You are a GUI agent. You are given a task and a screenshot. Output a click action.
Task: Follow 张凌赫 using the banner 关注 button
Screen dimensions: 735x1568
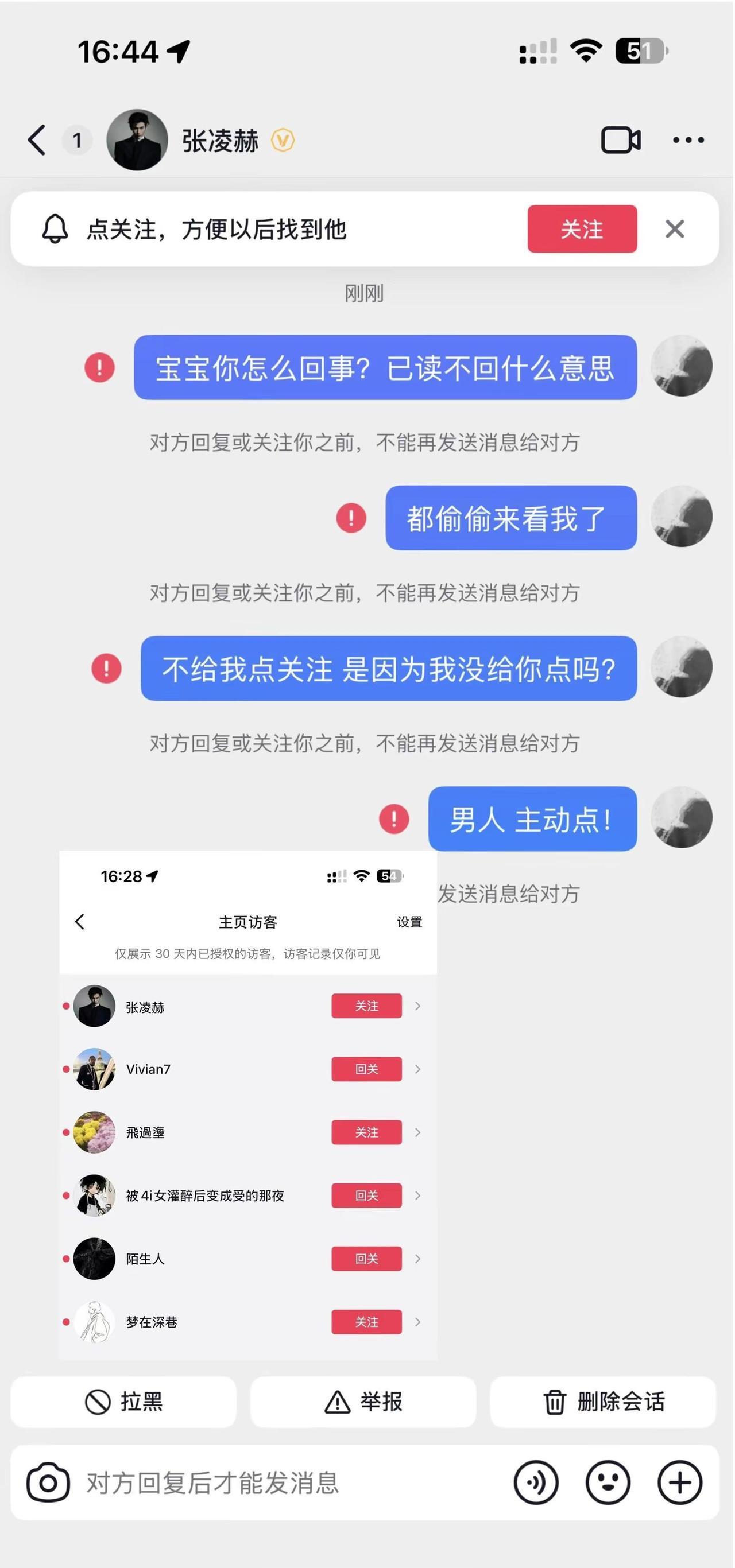(582, 230)
